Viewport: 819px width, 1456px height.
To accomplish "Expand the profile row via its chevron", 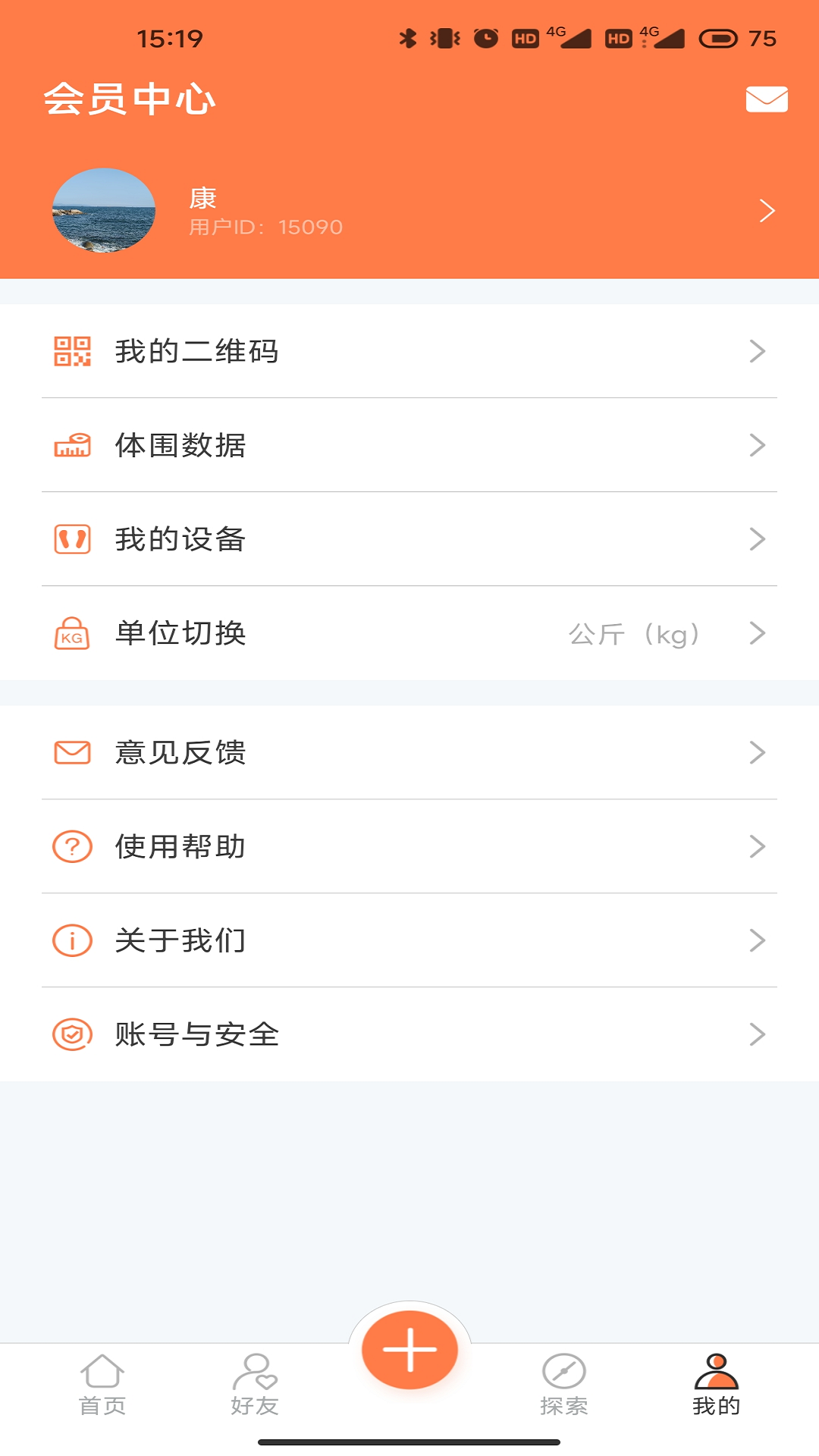I will tap(768, 210).
